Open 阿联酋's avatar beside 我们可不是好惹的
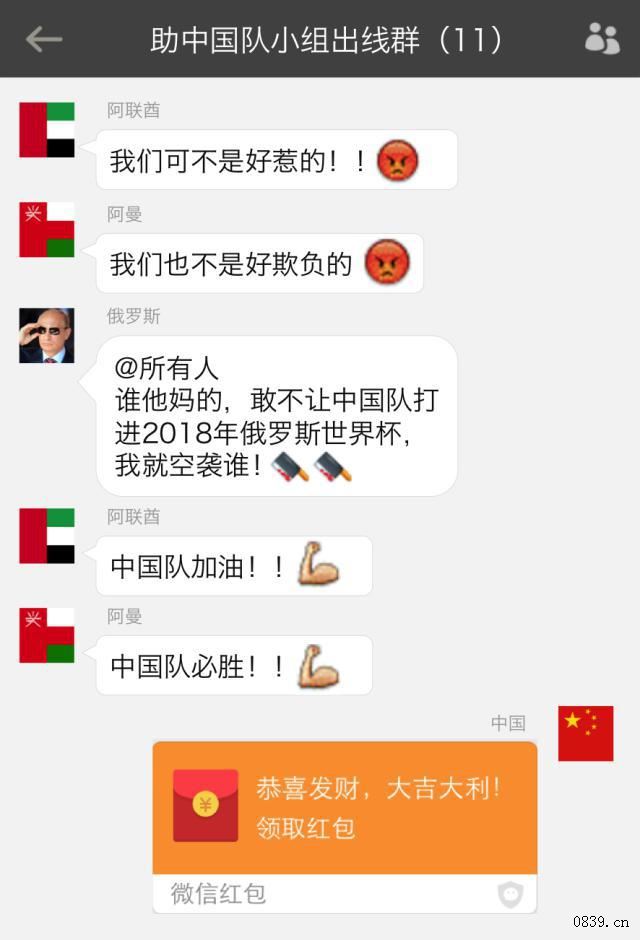This screenshot has width=640, height=940. tap(47, 130)
